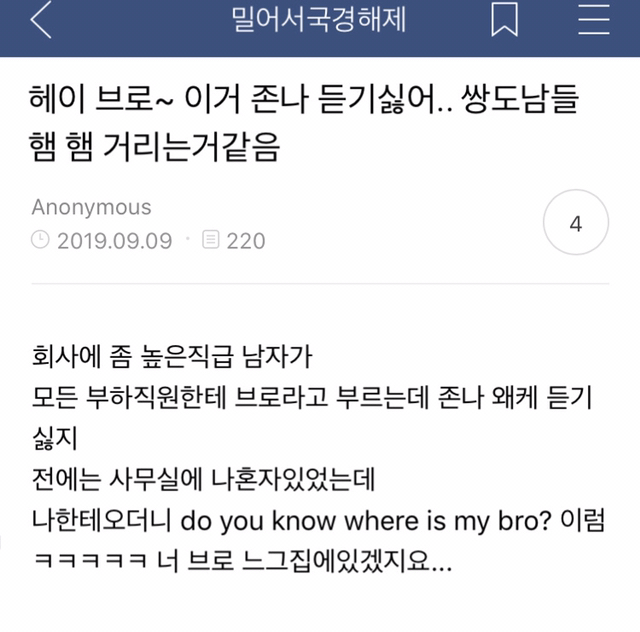Bookmark this post

tap(506, 20)
